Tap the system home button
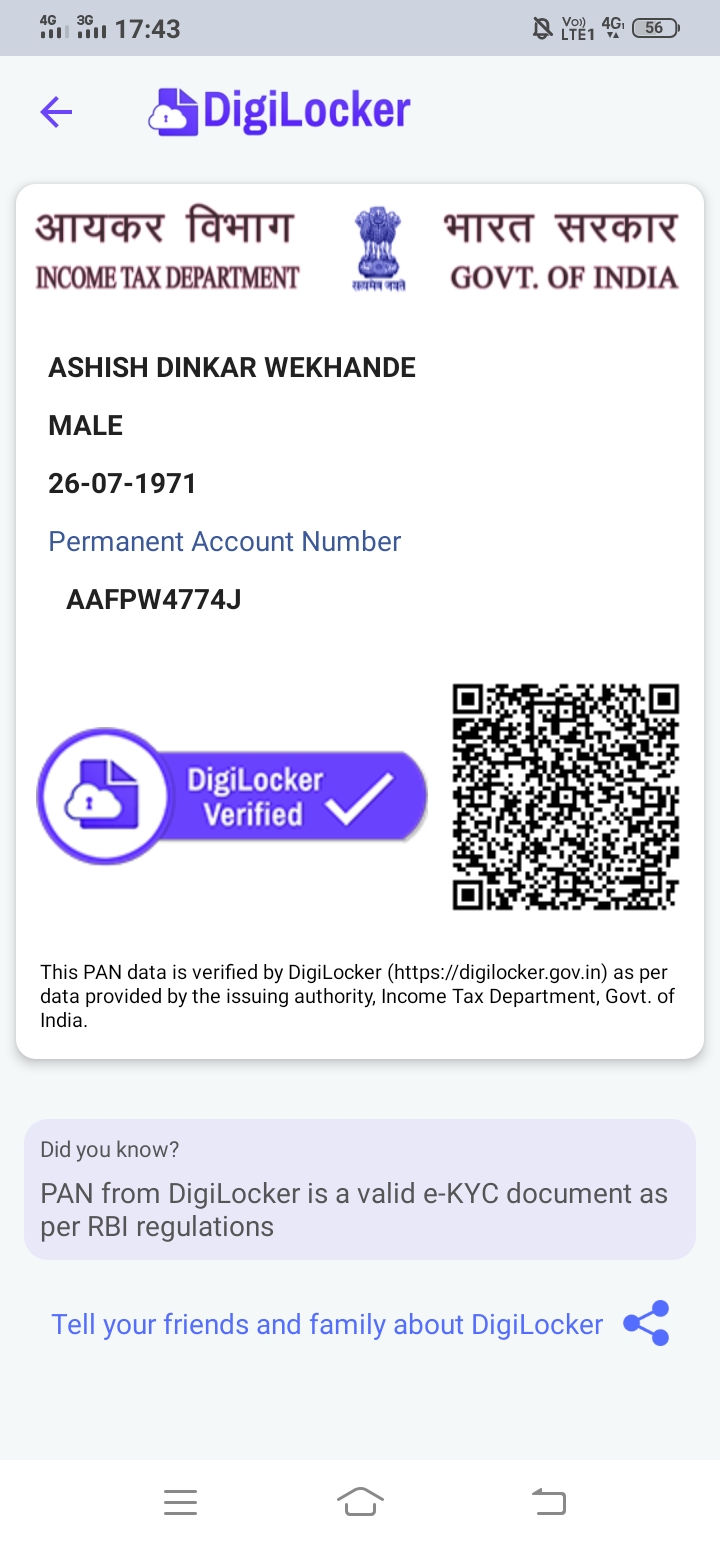Viewport: 720px width, 1544px height. 360,1501
